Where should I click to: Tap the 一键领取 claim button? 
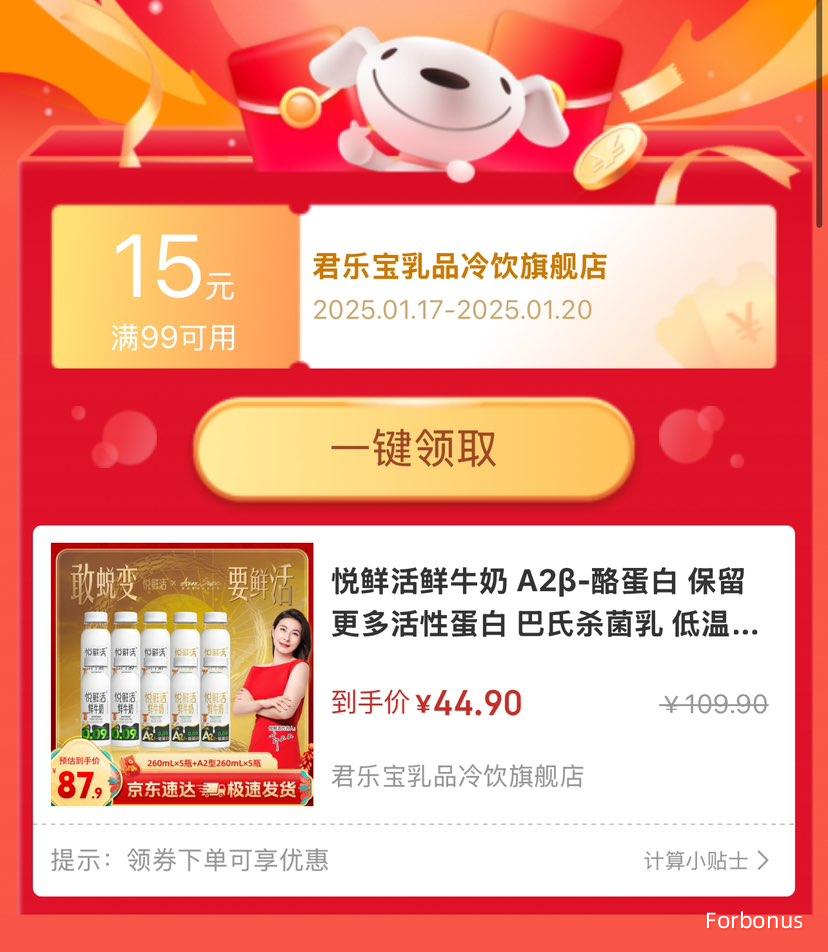414,449
